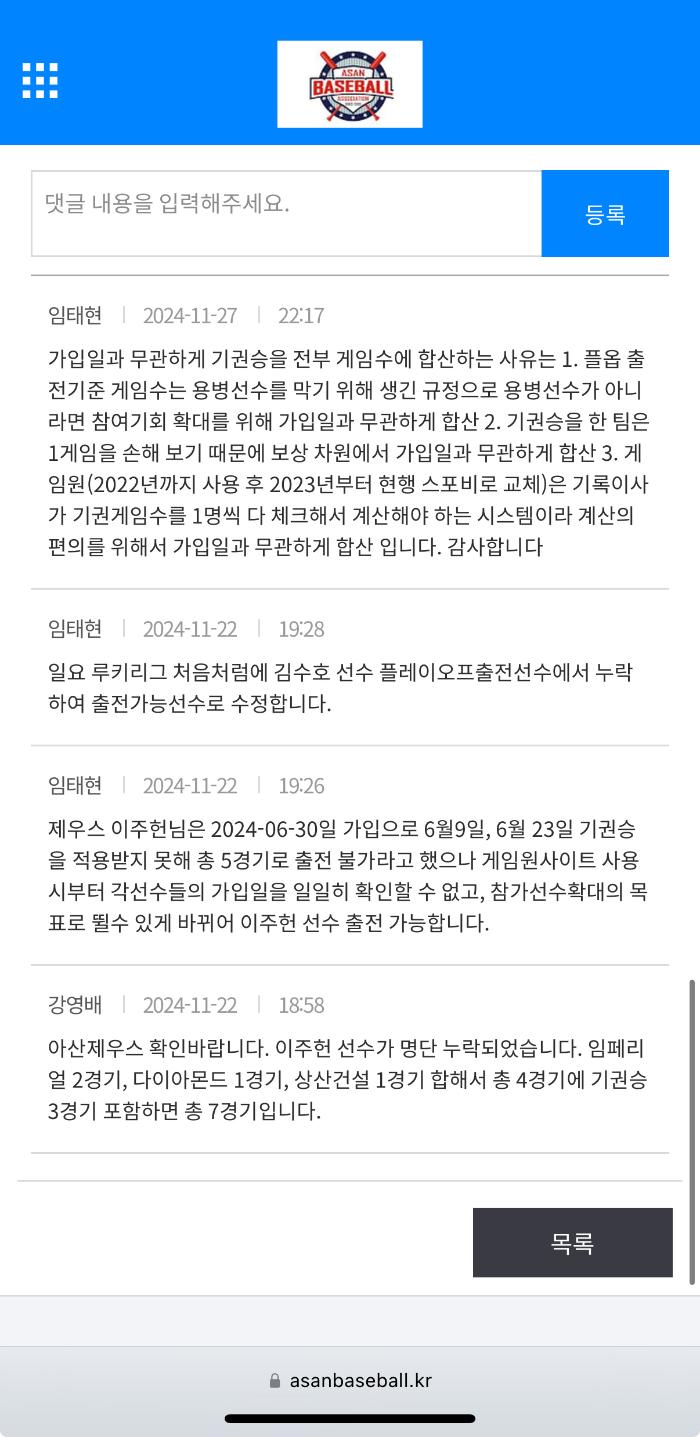Open the grid menu icon
700x1437 pixels.
coord(40,81)
